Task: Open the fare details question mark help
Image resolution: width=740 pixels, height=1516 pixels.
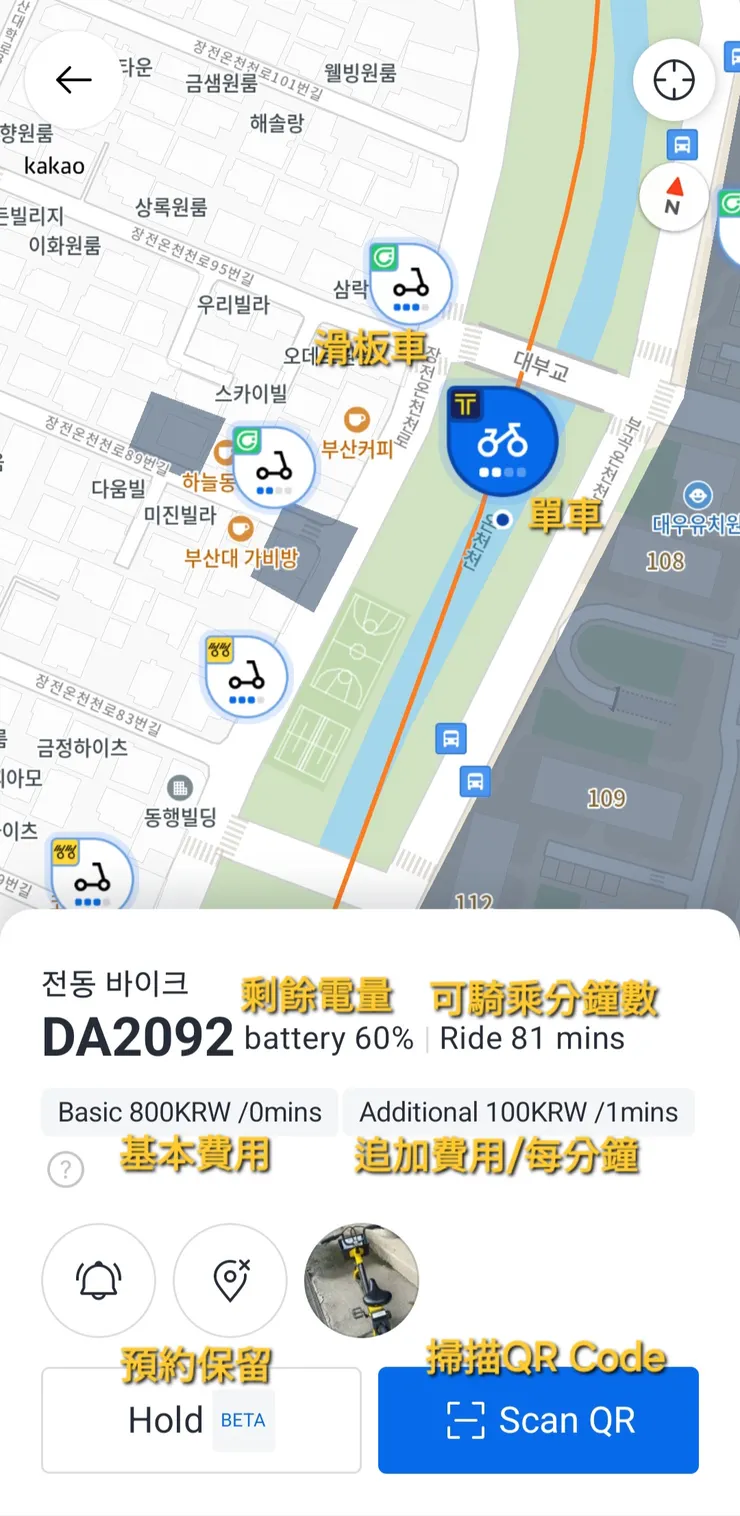Action: point(65,1169)
